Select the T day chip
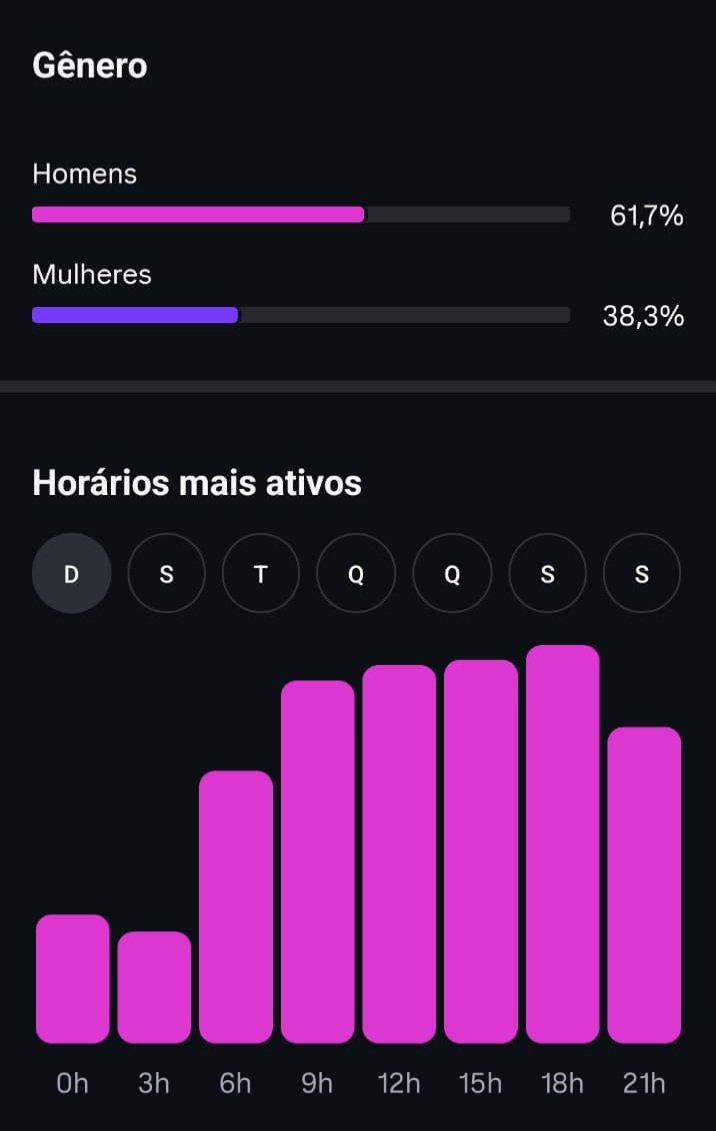The height and width of the screenshot is (1131, 716). [261, 574]
